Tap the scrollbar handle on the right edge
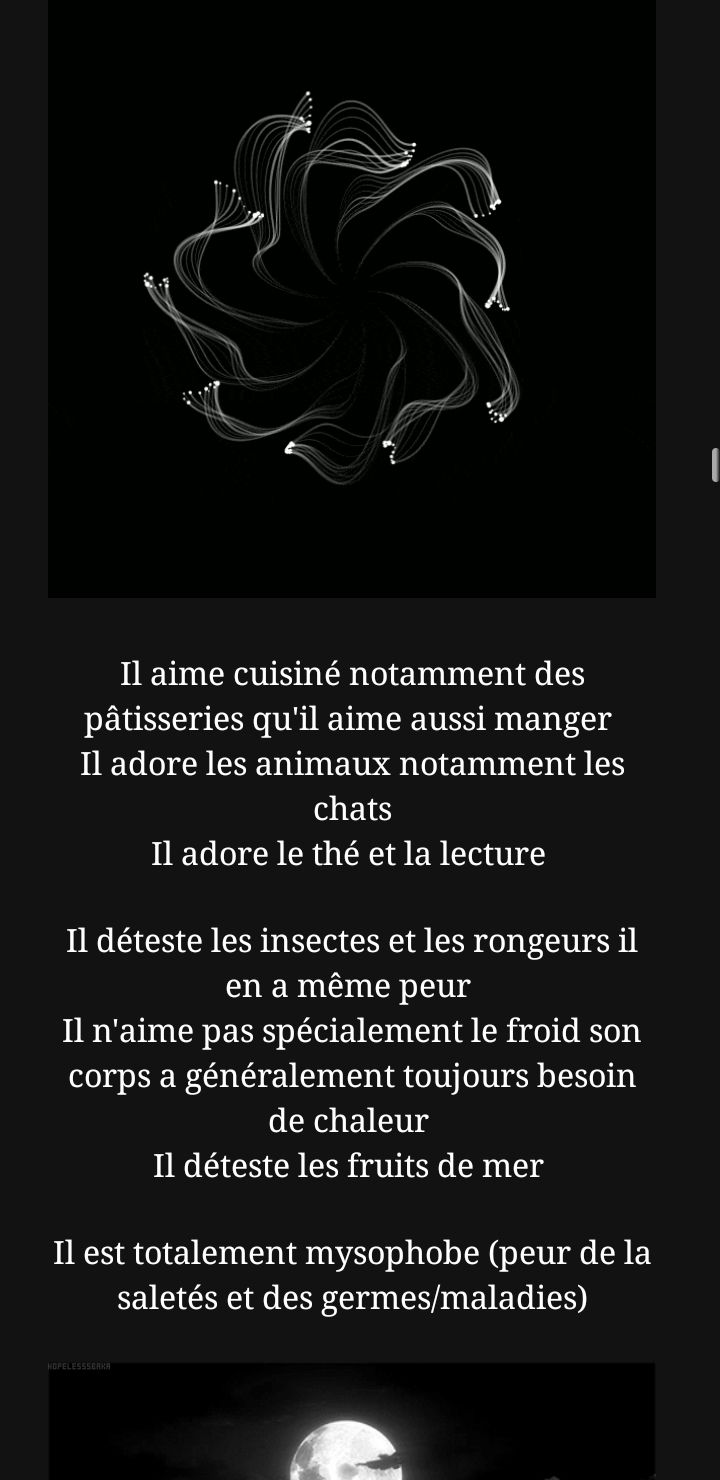The width and height of the screenshot is (720, 1480). pyautogui.click(x=715, y=466)
